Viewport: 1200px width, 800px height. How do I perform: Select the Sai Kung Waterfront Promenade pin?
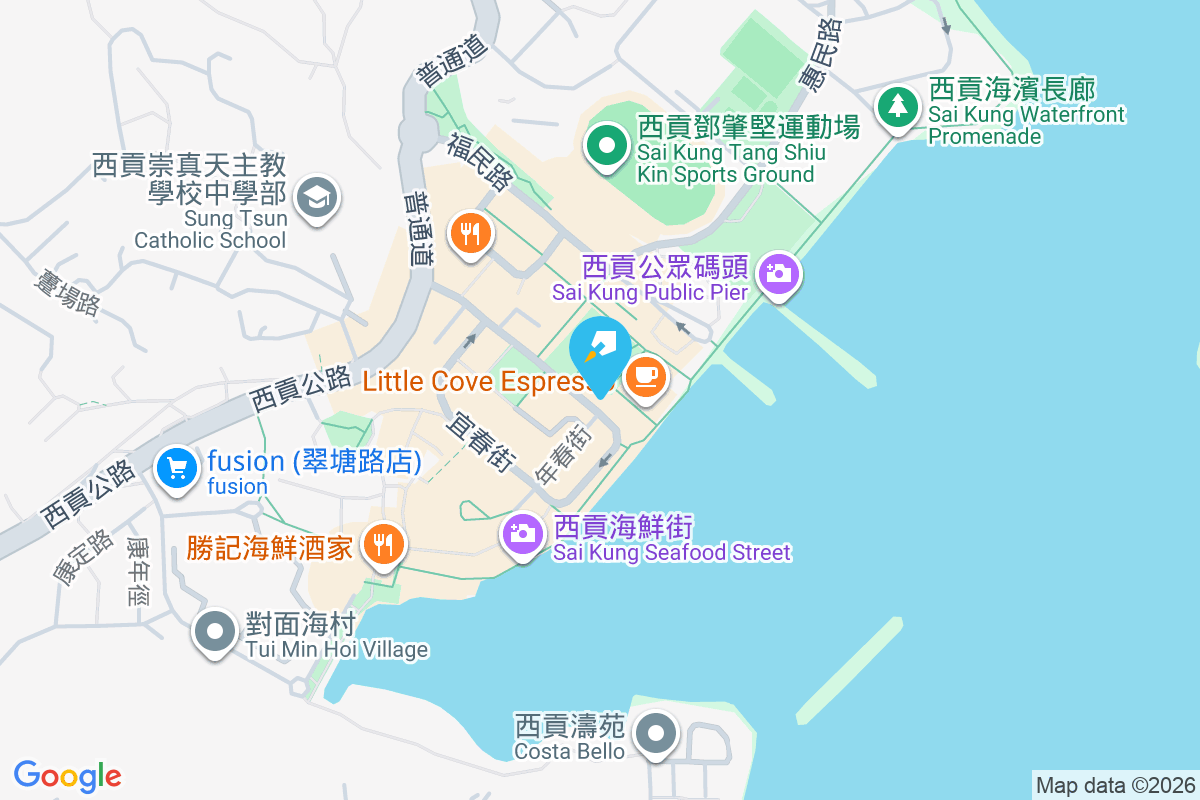click(898, 107)
